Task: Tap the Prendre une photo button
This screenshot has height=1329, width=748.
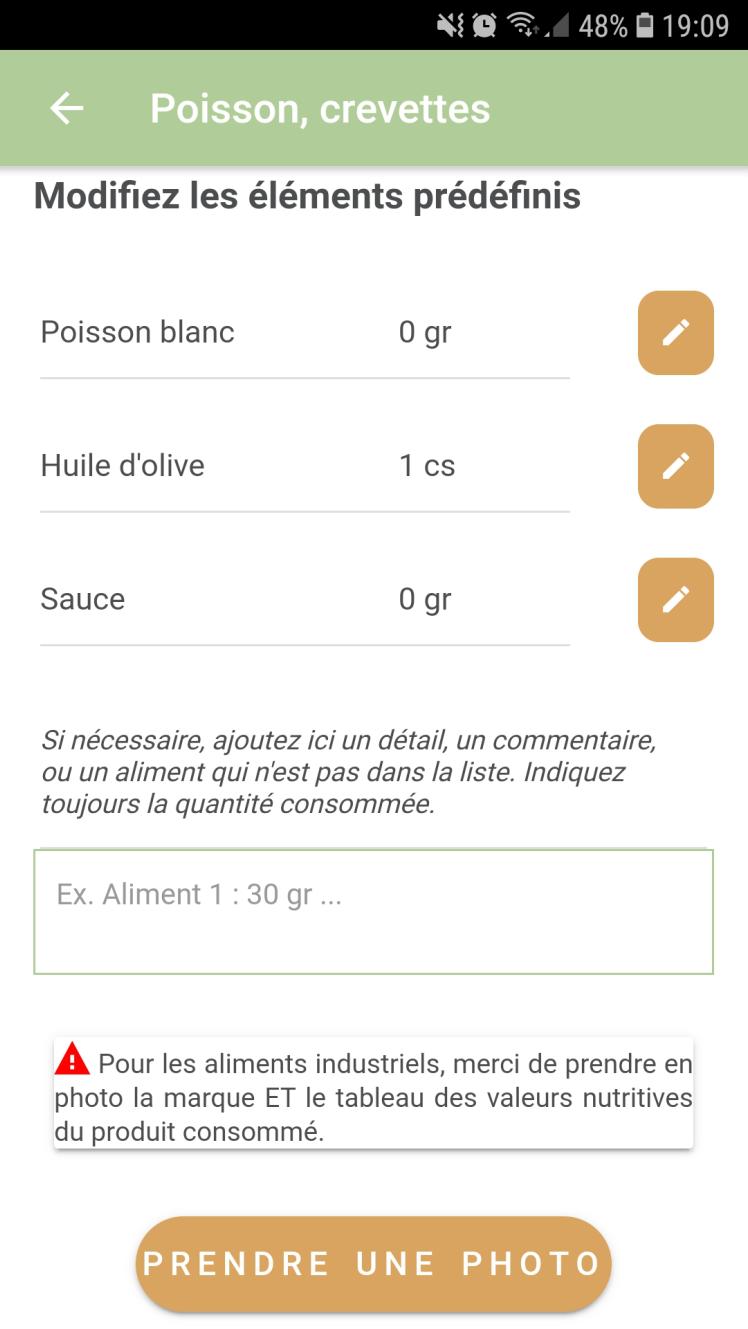Action: 373,1264
